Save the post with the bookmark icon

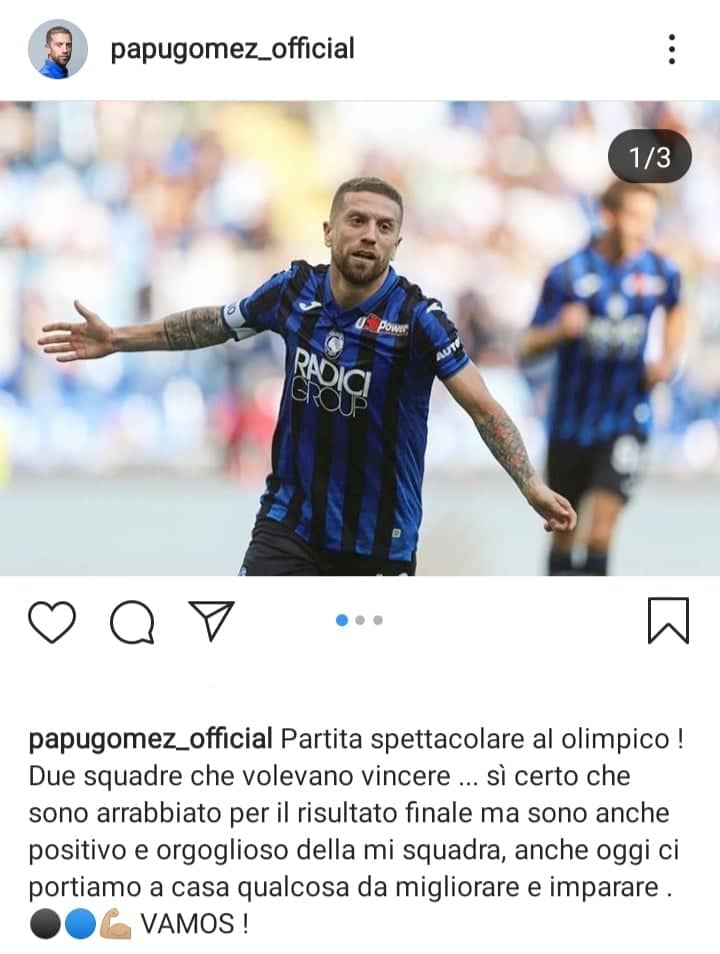[668, 620]
